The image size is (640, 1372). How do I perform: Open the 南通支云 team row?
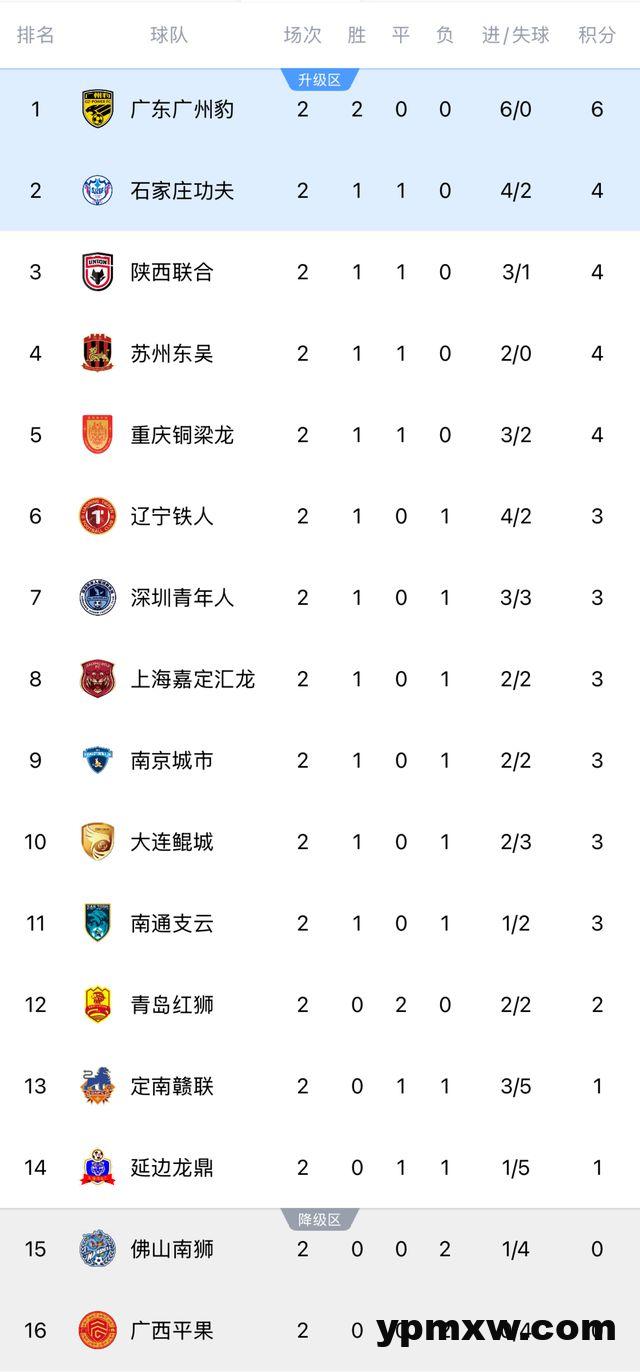[320, 924]
